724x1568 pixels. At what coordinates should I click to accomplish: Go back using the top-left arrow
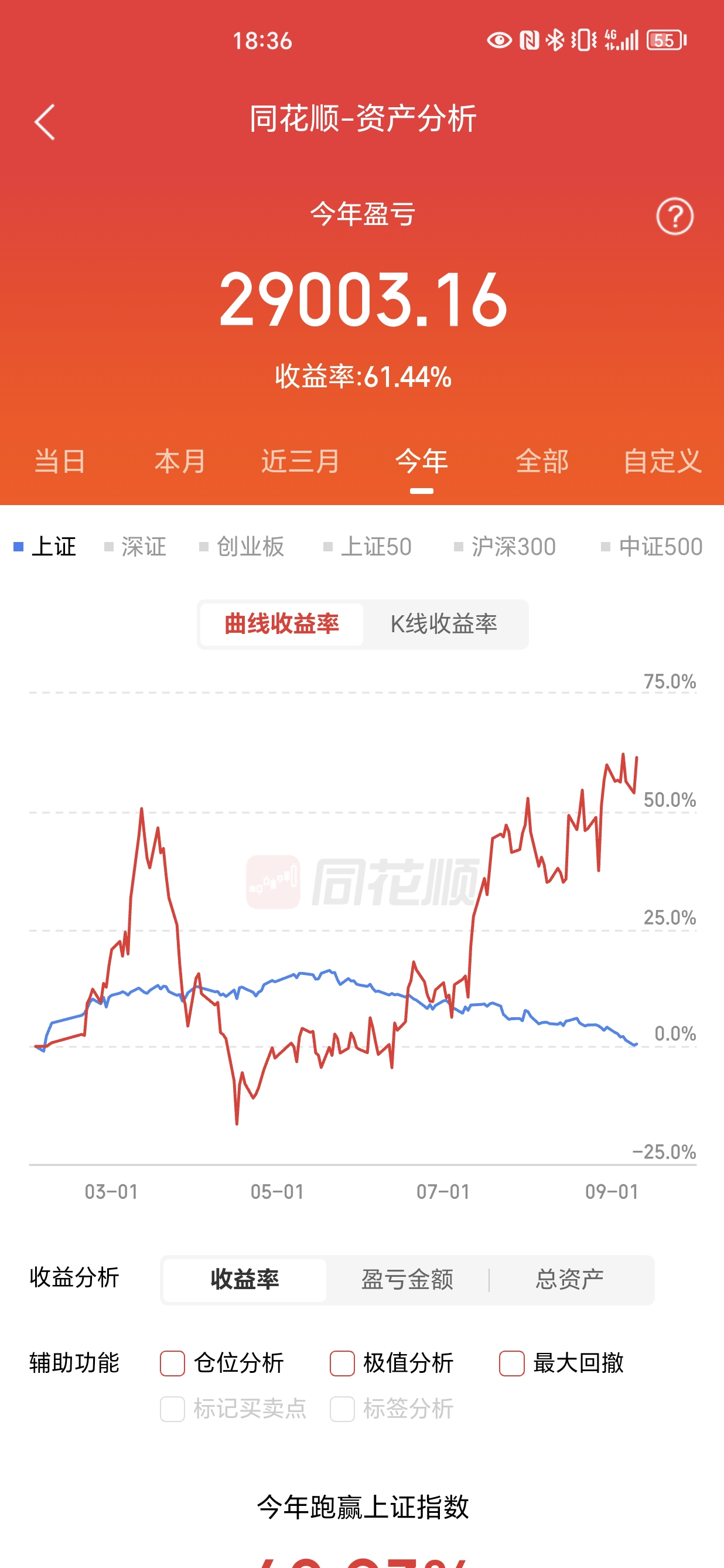point(45,122)
